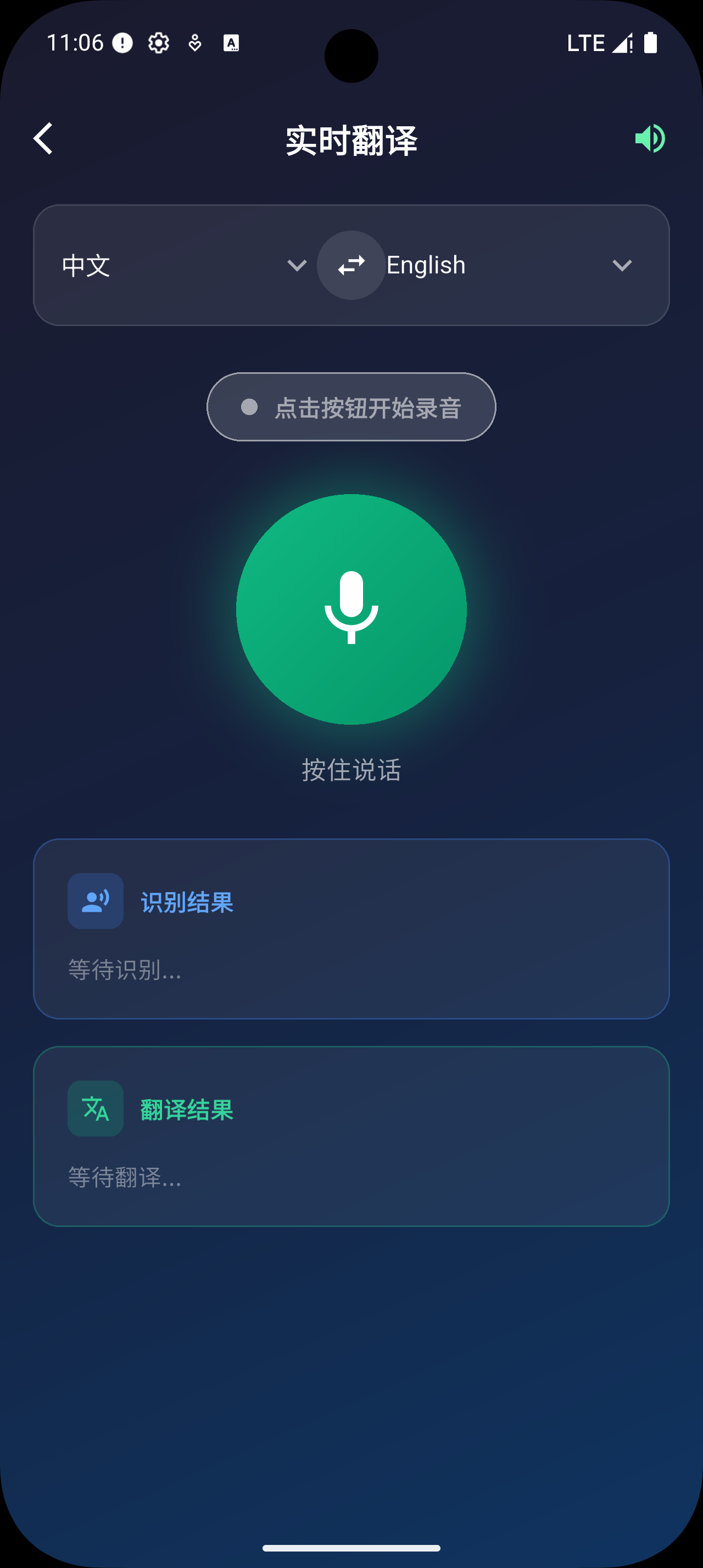Viewport: 703px width, 1568px height.
Task: Select the 翻译结果 panel header
Action: (186, 1109)
